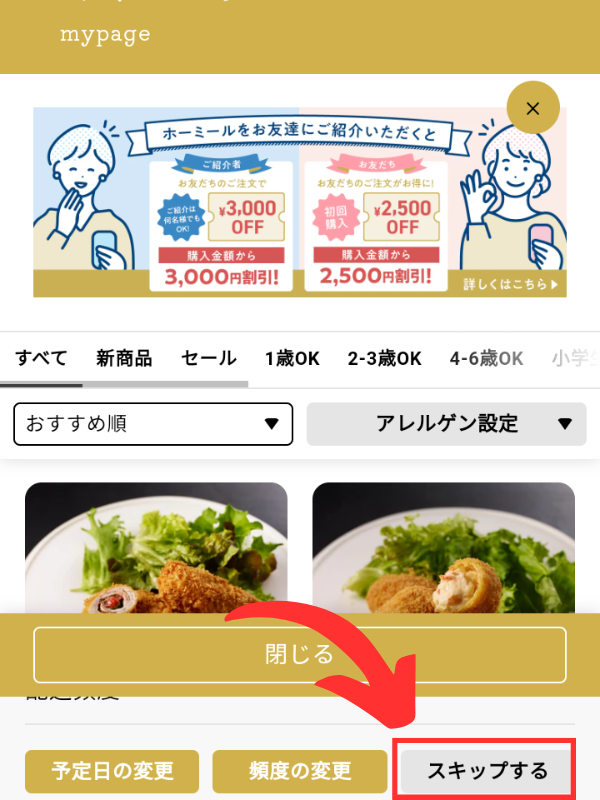
Task: Switch to the 新商品 tab
Action: 124,358
